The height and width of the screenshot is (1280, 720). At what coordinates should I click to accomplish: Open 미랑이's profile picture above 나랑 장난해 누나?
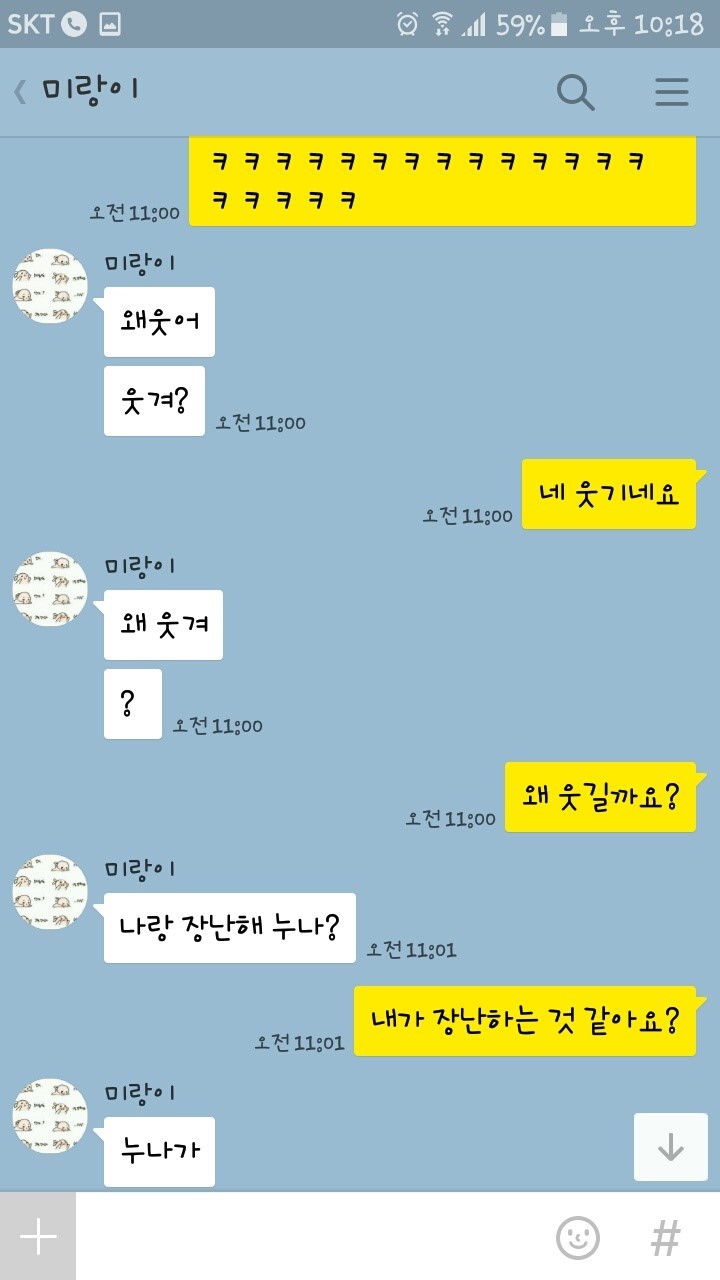[x=50, y=892]
